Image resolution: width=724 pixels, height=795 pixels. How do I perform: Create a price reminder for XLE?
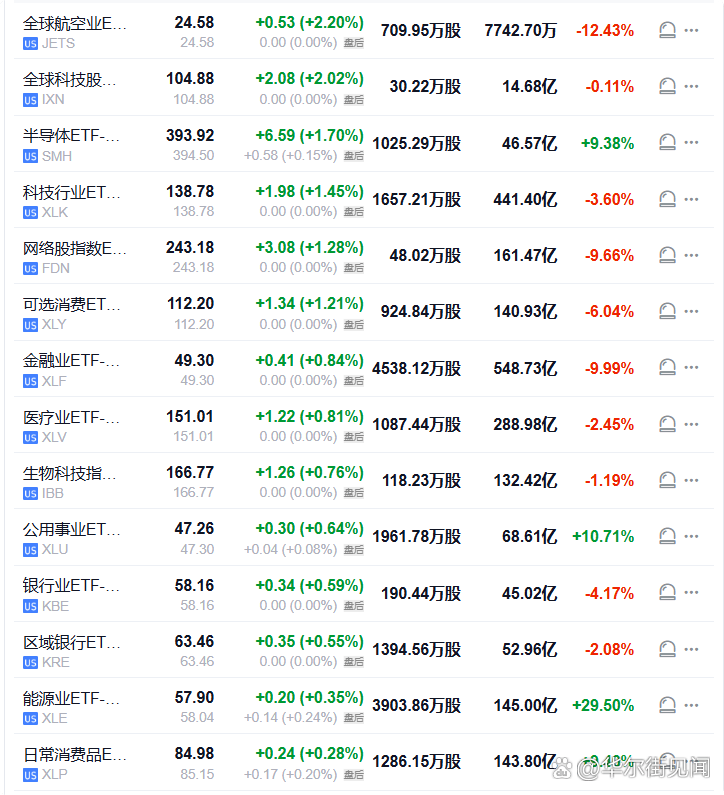click(667, 705)
